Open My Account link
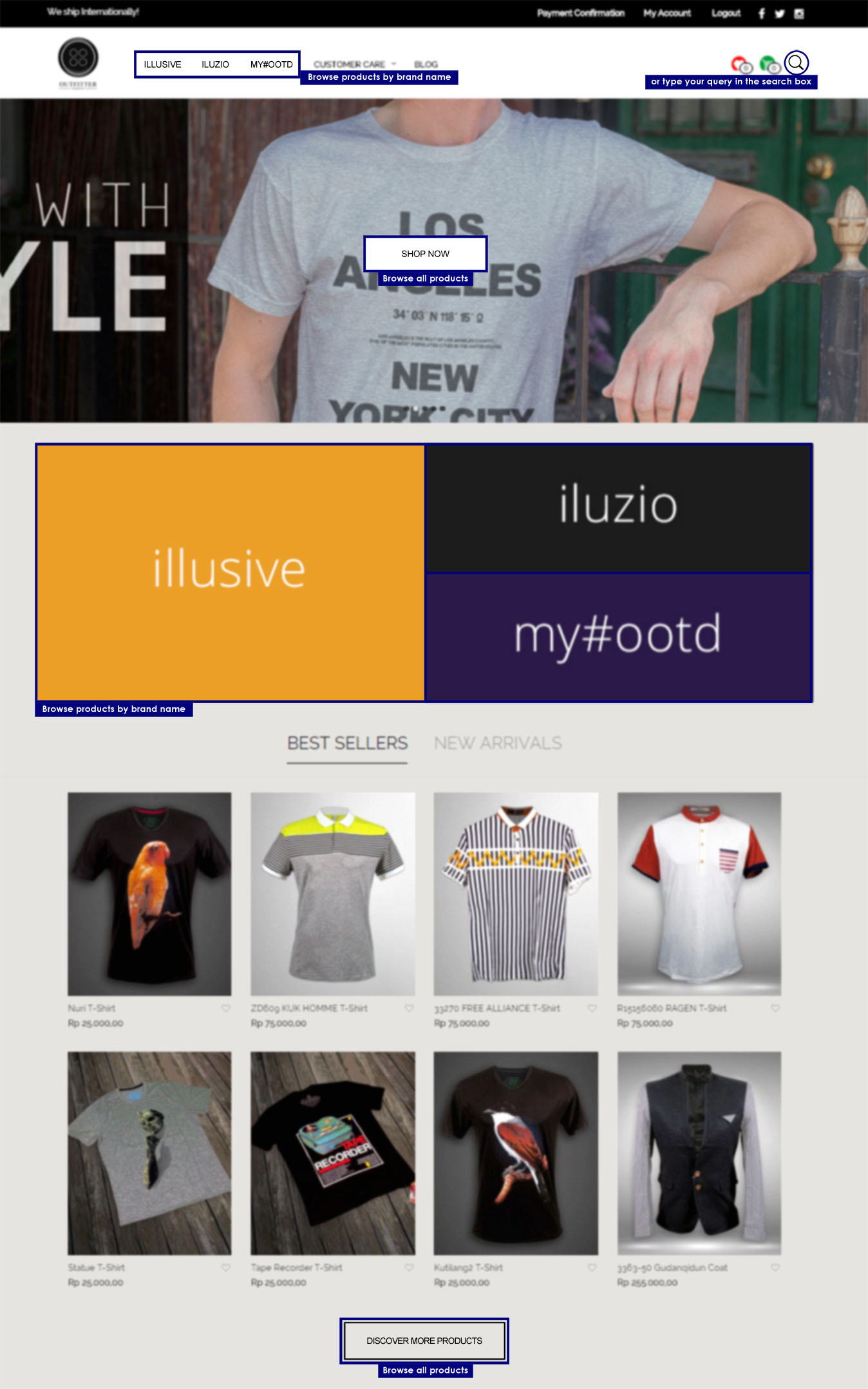This screenshot has width=868, height=1389. 667,13
